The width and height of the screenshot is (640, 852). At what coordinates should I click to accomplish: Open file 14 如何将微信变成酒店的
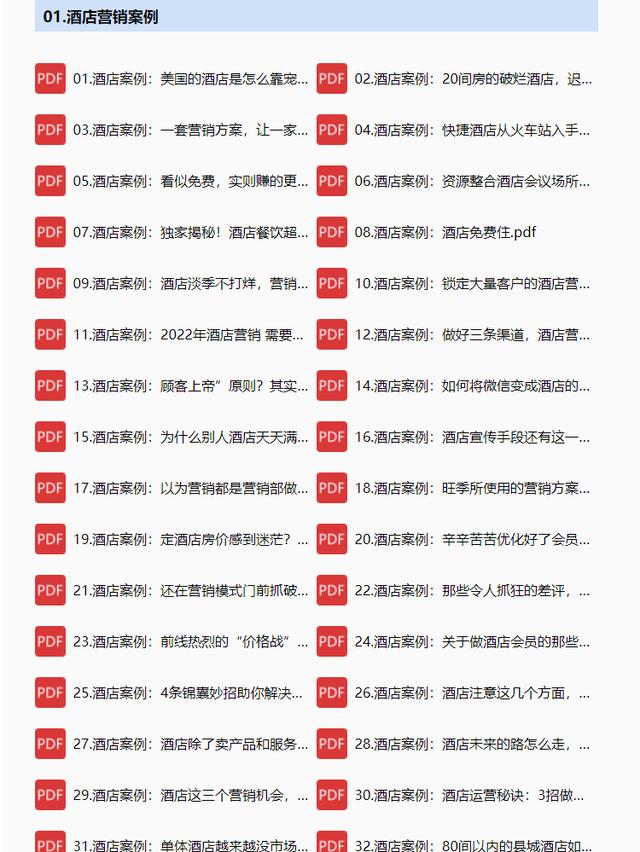coord(471,386)
